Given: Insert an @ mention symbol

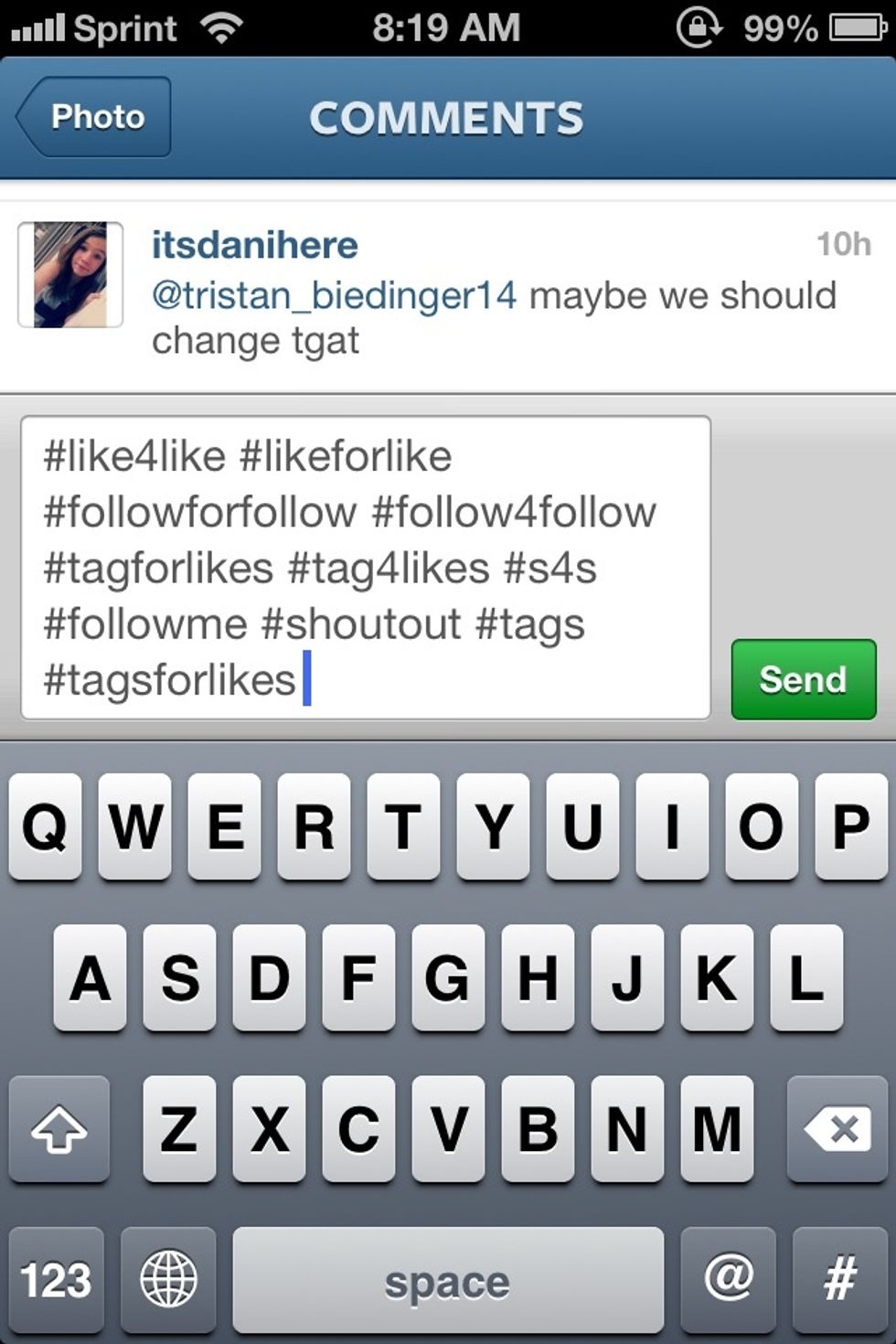Looking at the screenshot, I should tap(728, 1280).
